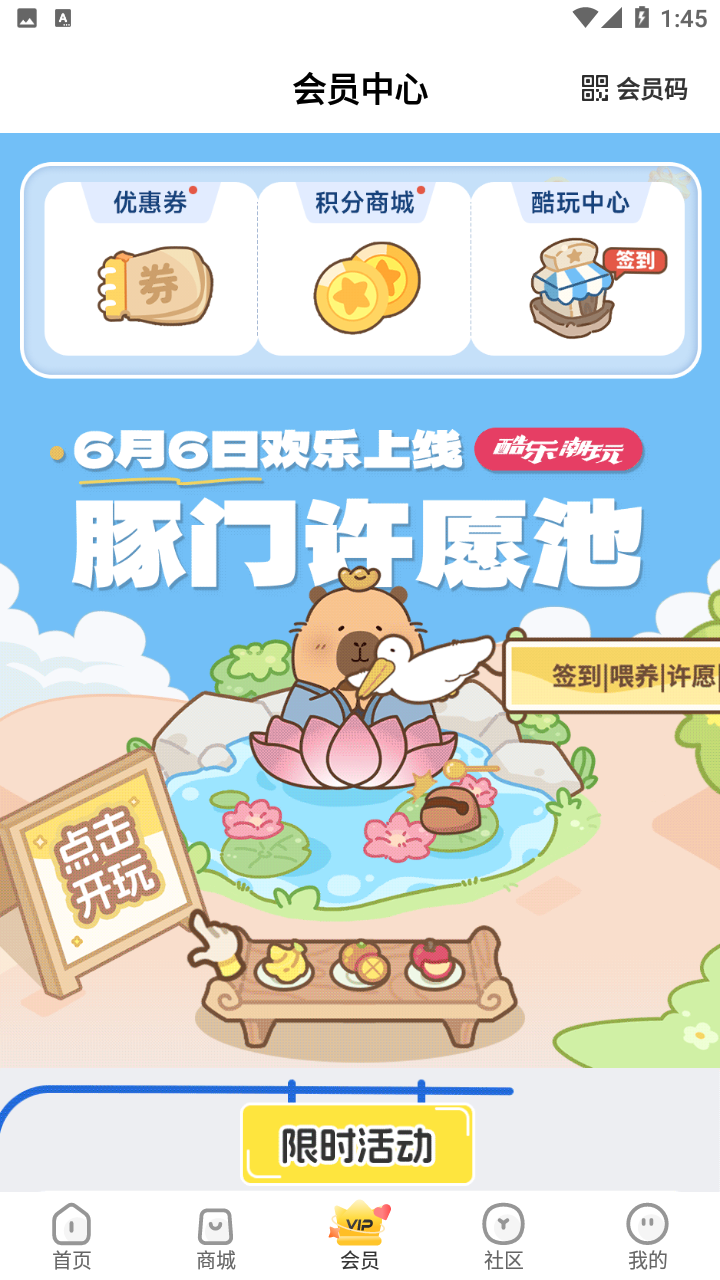Open the 我的 tab

(647, 1236)
